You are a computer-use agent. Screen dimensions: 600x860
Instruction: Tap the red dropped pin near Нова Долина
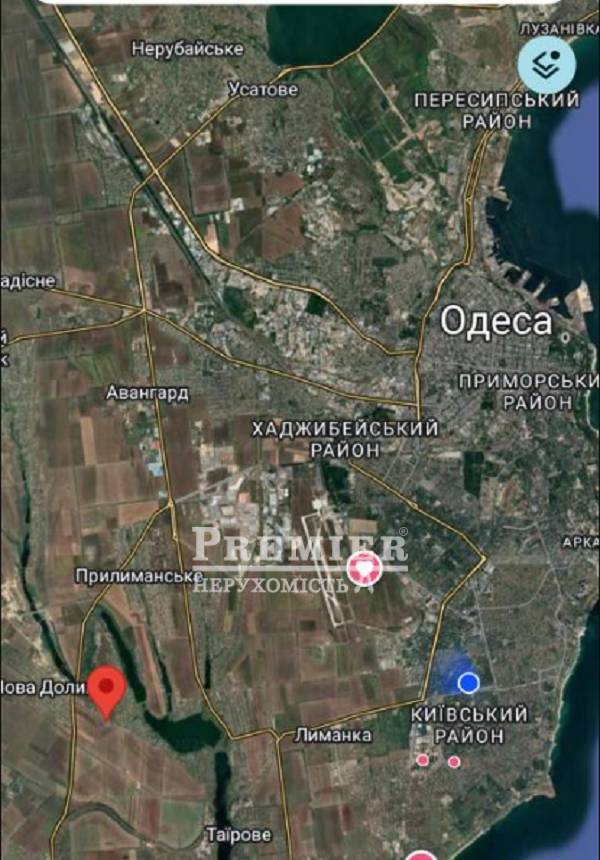(x=106, y=690)
